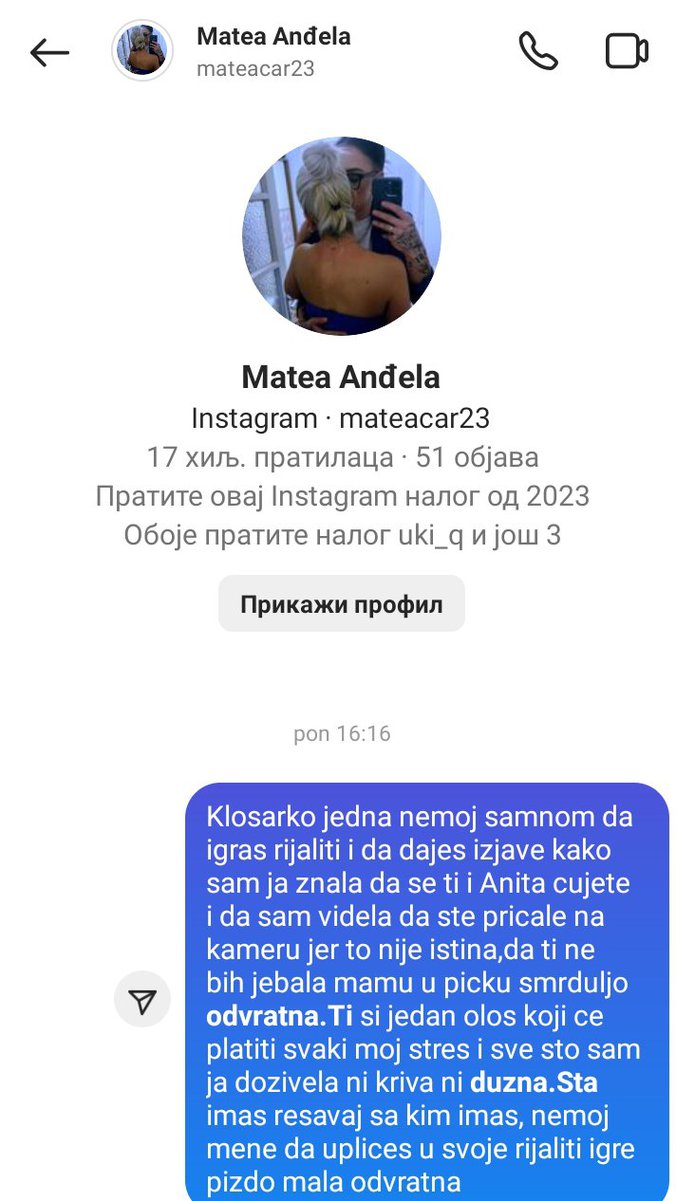Screen dimensions: 676x1201
Task: Tap the Прикажи профил button
Action: 341,604
